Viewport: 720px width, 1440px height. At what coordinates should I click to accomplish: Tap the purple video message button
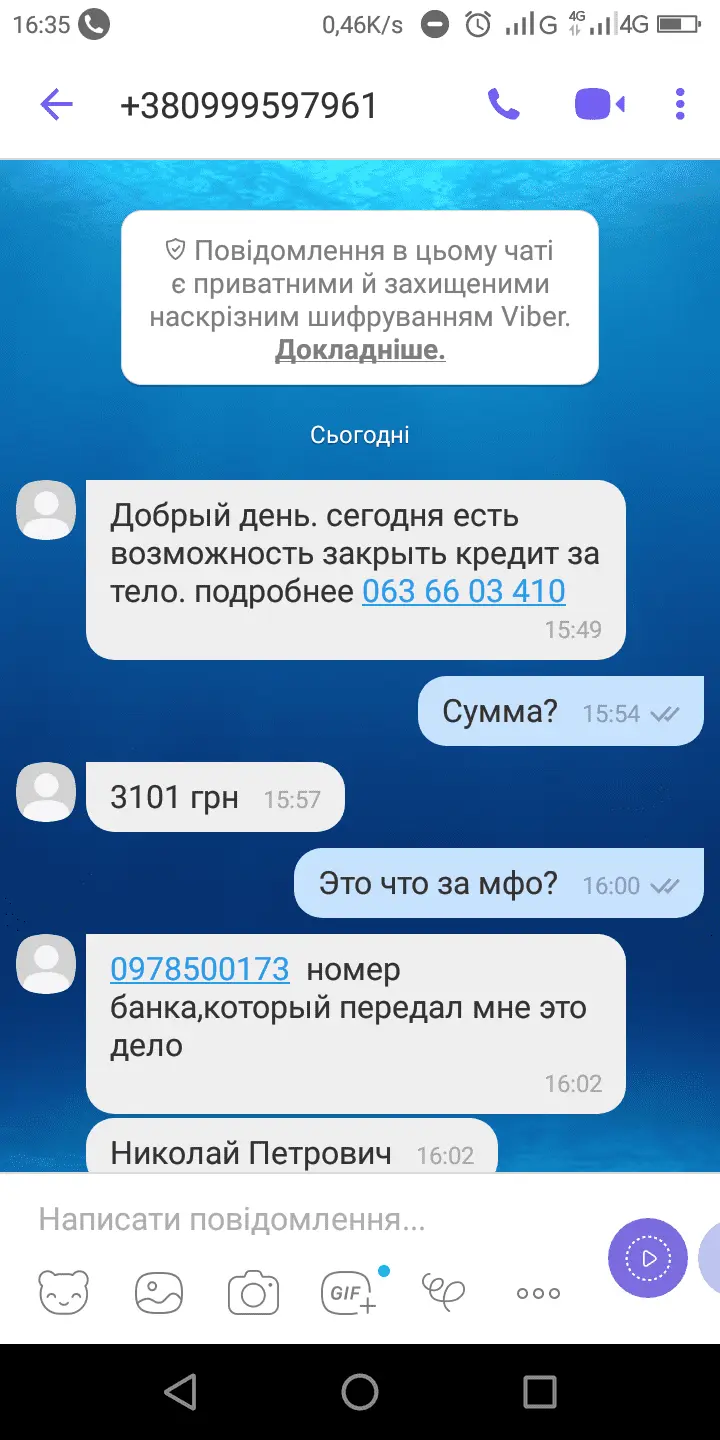click(x=647, y=1258)
